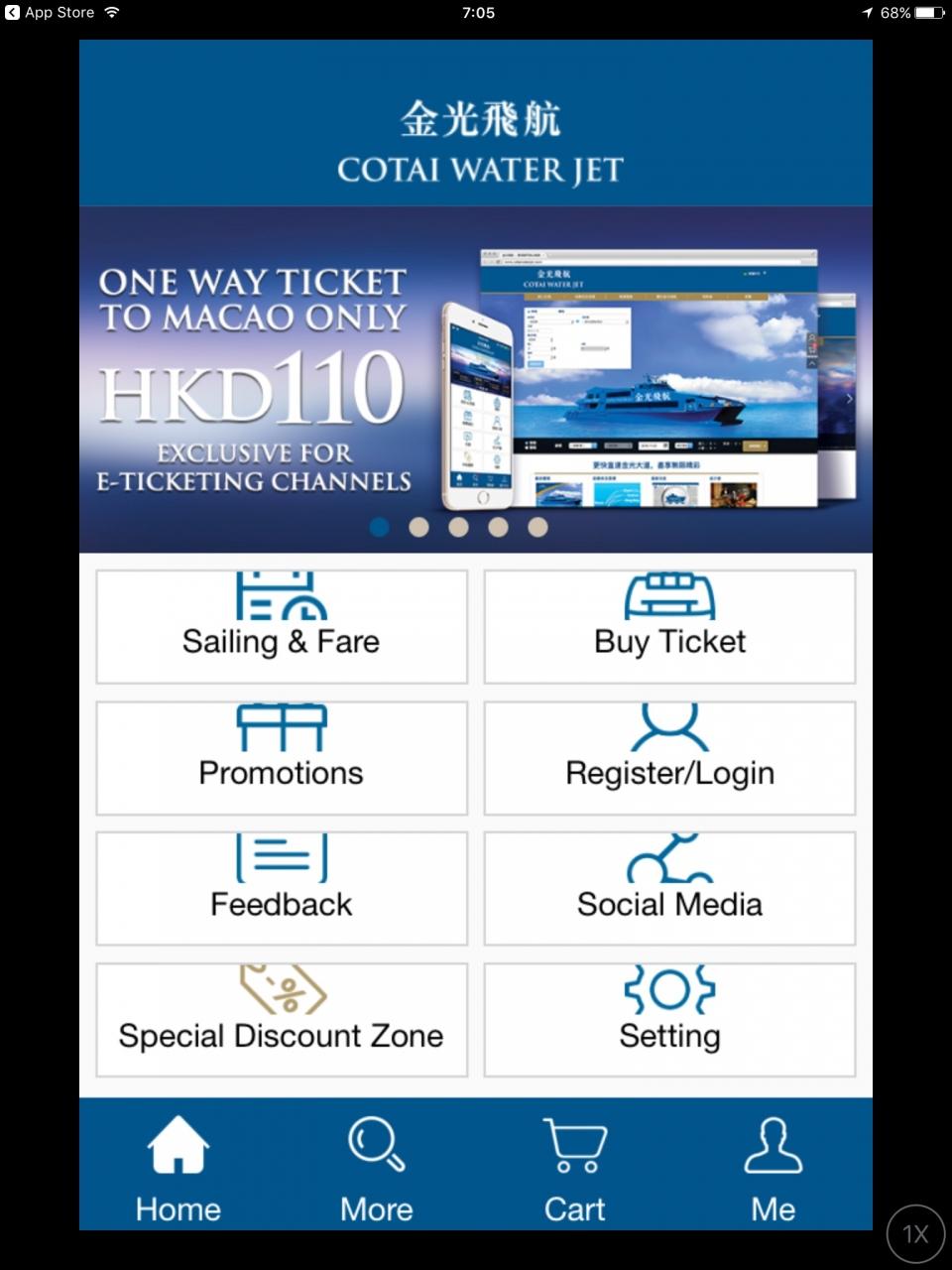This screenshot has width=952, height=1270.
Task: View Social Media links
Action: [x=669, y=888]
